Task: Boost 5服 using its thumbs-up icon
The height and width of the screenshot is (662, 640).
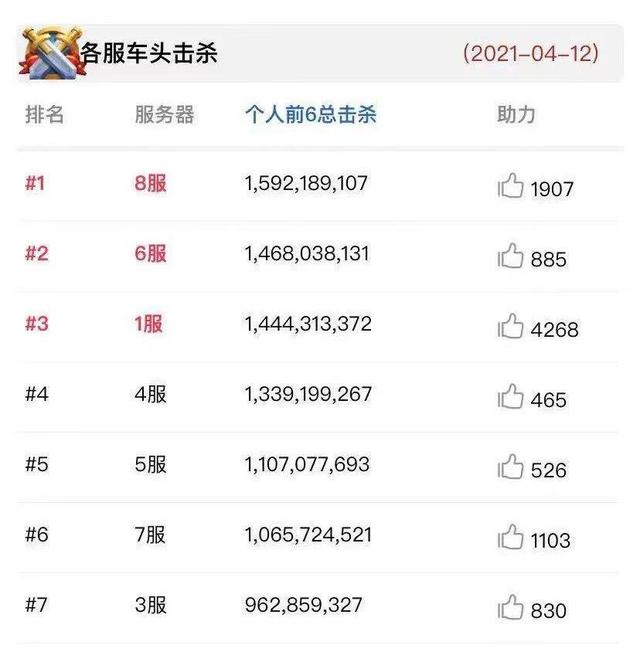Action: tap(511, 467)
